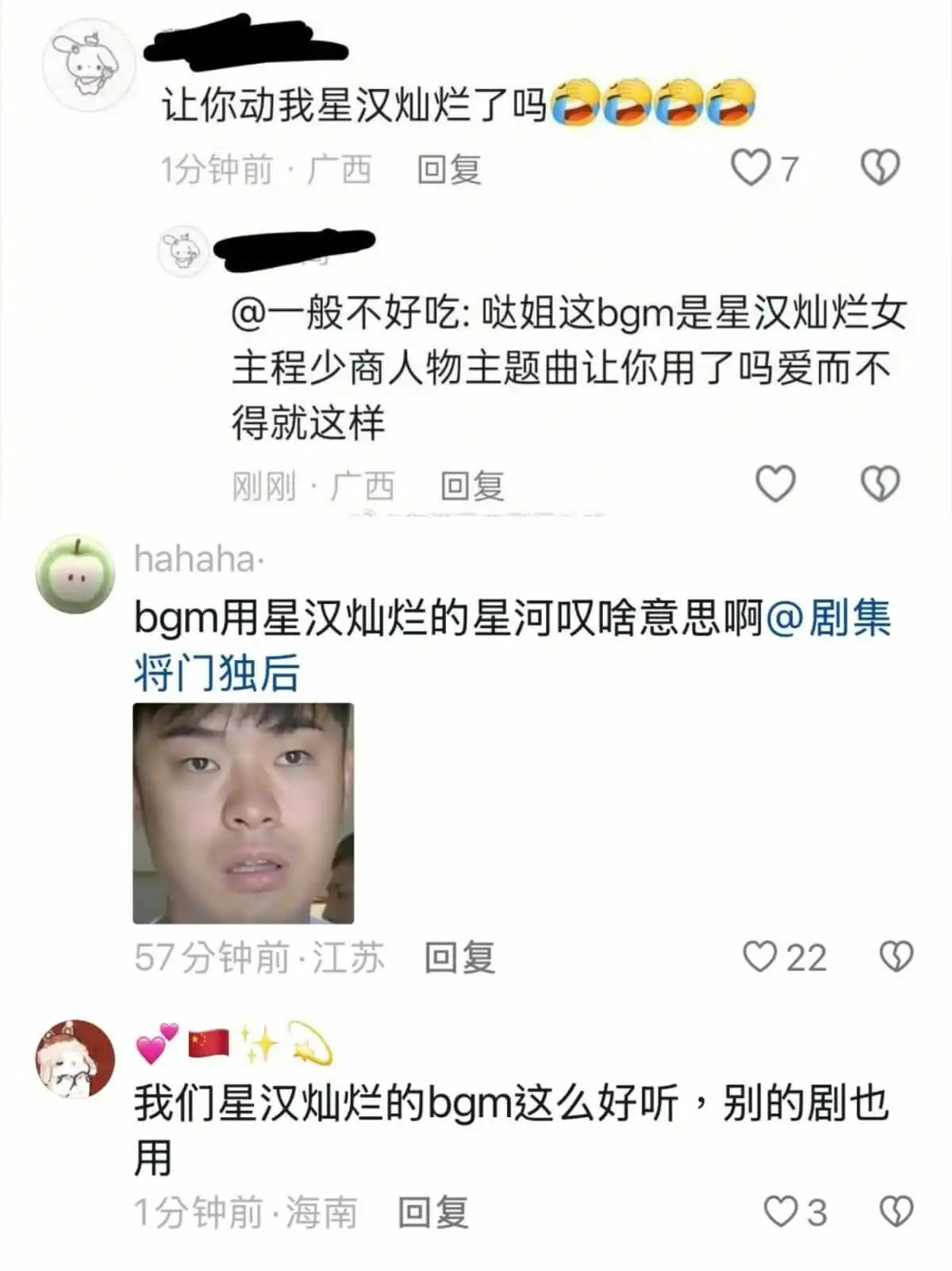The image size is (952, 1271).
Task: Reply to the 让你动我星汉灿烂了吗 comment
Action: point(449,169)
